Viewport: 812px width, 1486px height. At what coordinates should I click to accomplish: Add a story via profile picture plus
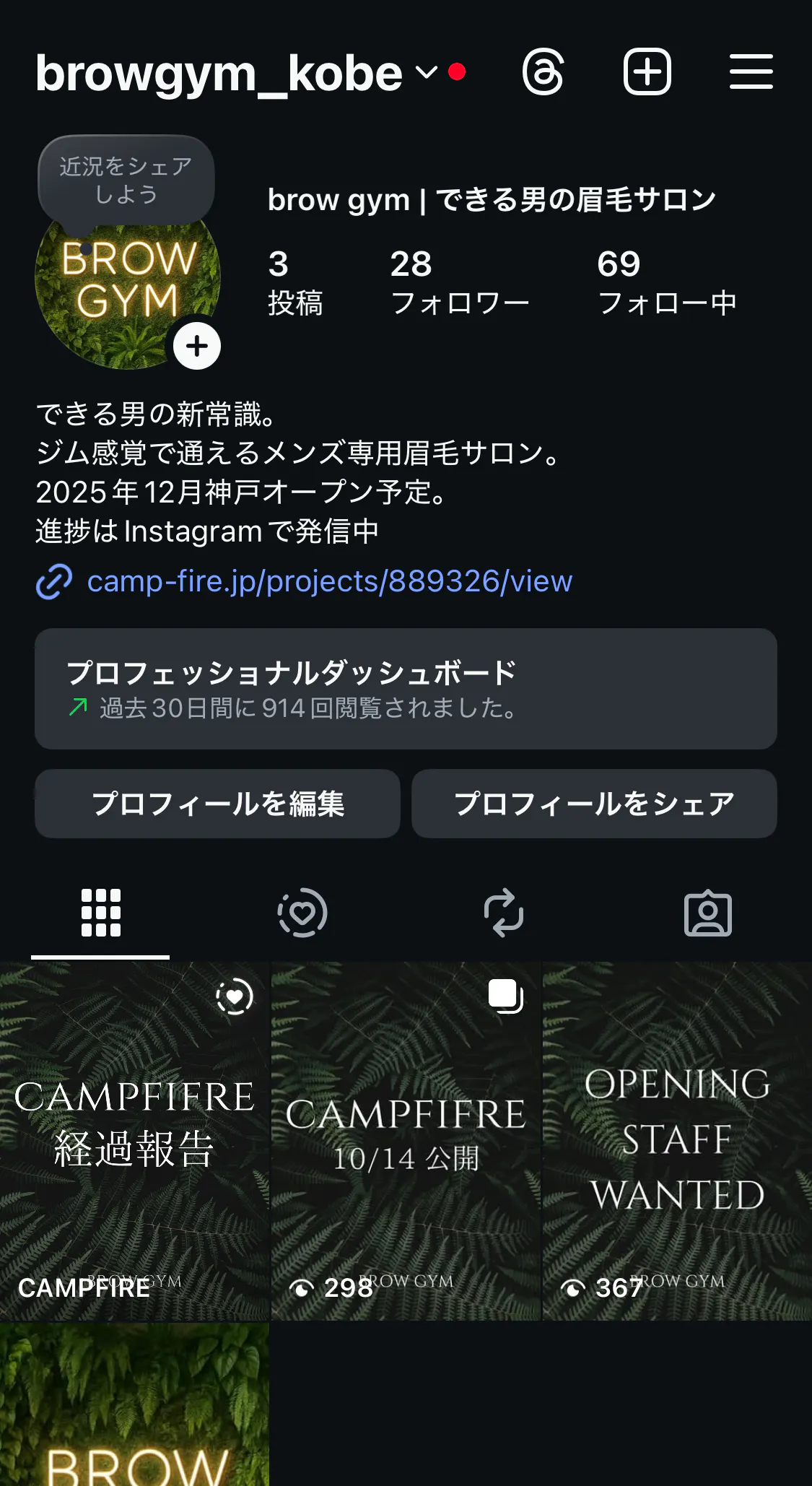click(197, 346)
